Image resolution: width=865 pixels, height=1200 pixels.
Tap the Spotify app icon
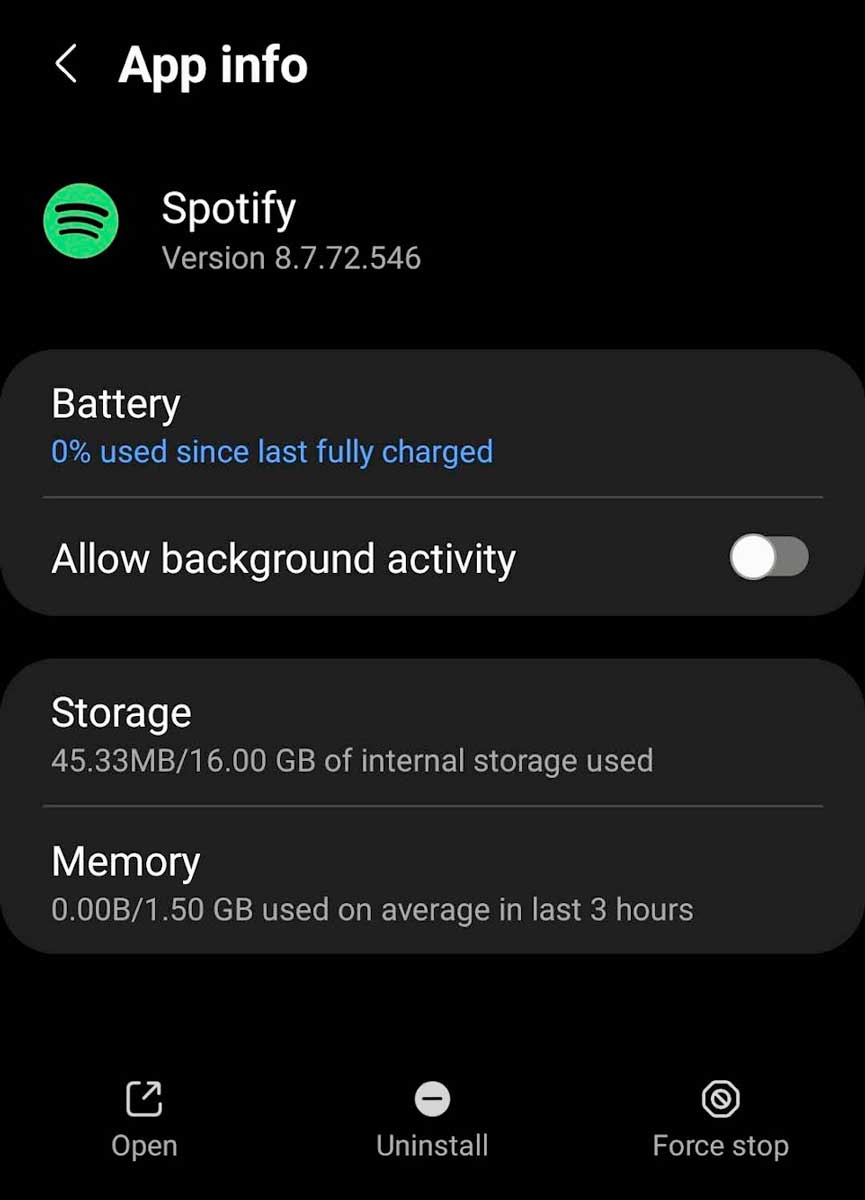pos(80,221)
